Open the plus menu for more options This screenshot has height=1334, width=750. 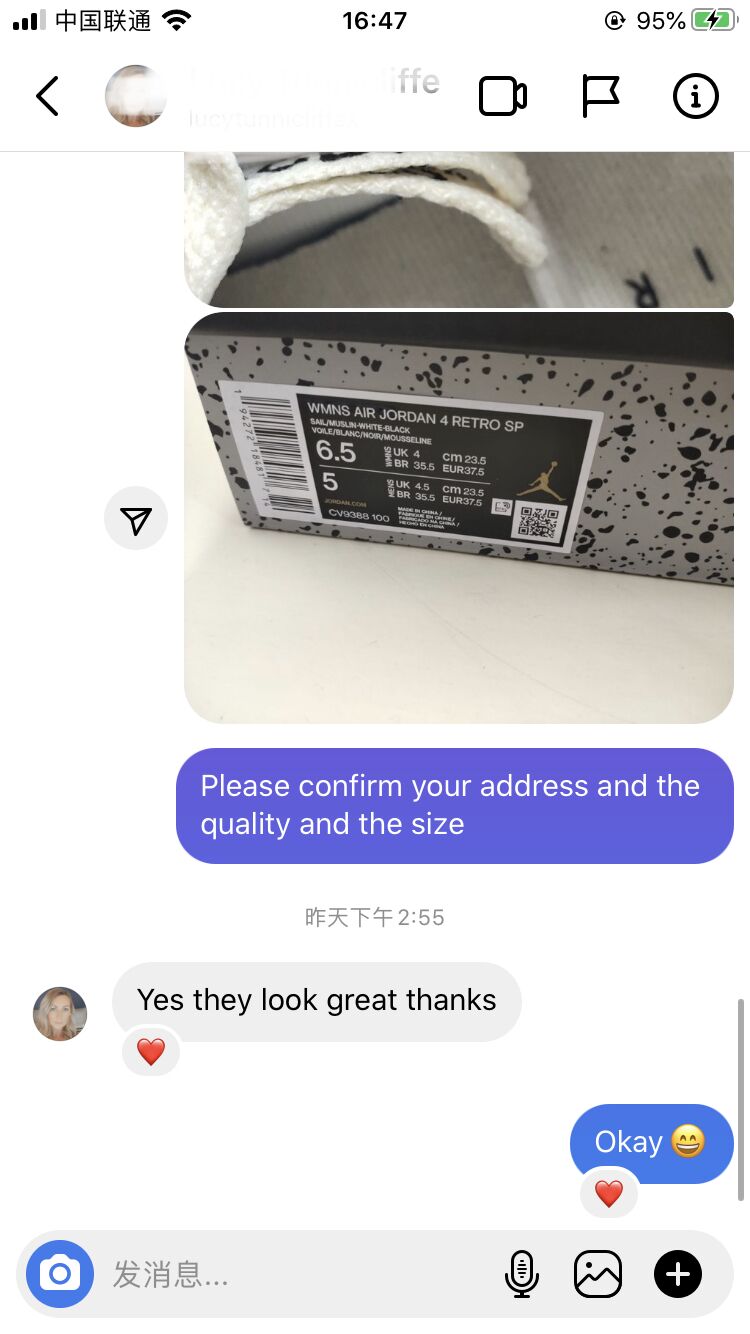click(678, 1274)
